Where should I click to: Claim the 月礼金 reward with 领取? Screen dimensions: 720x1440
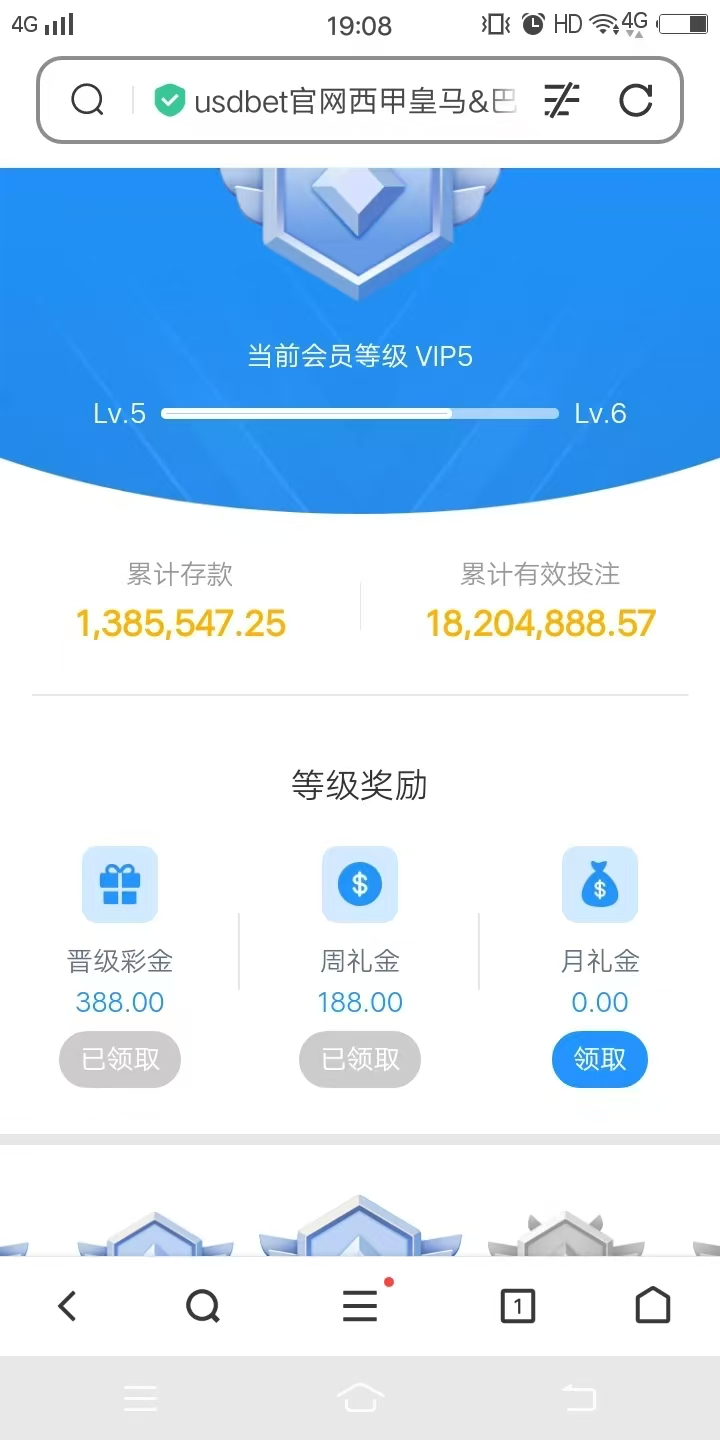point(600,1059)
